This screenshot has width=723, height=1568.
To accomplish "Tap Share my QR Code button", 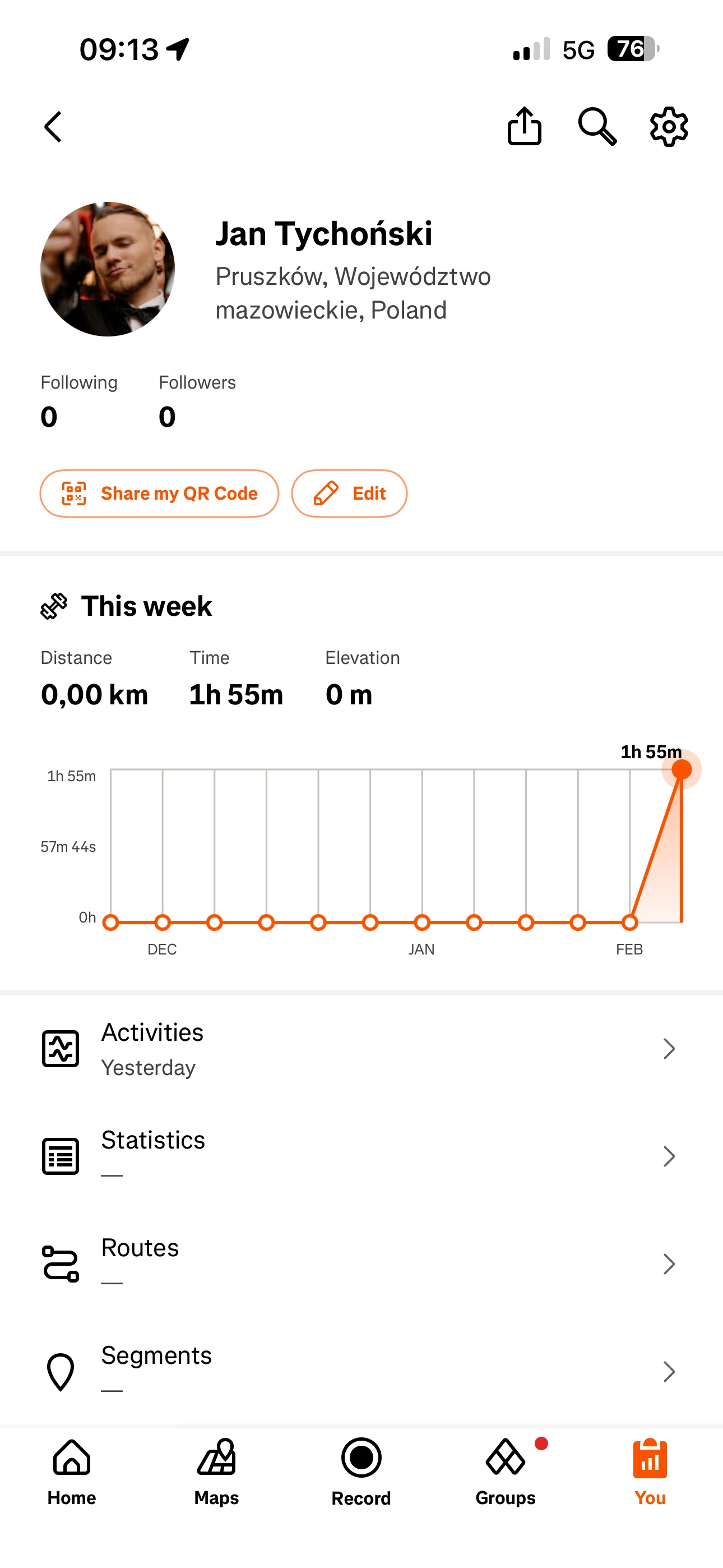I will click(159, 493).
